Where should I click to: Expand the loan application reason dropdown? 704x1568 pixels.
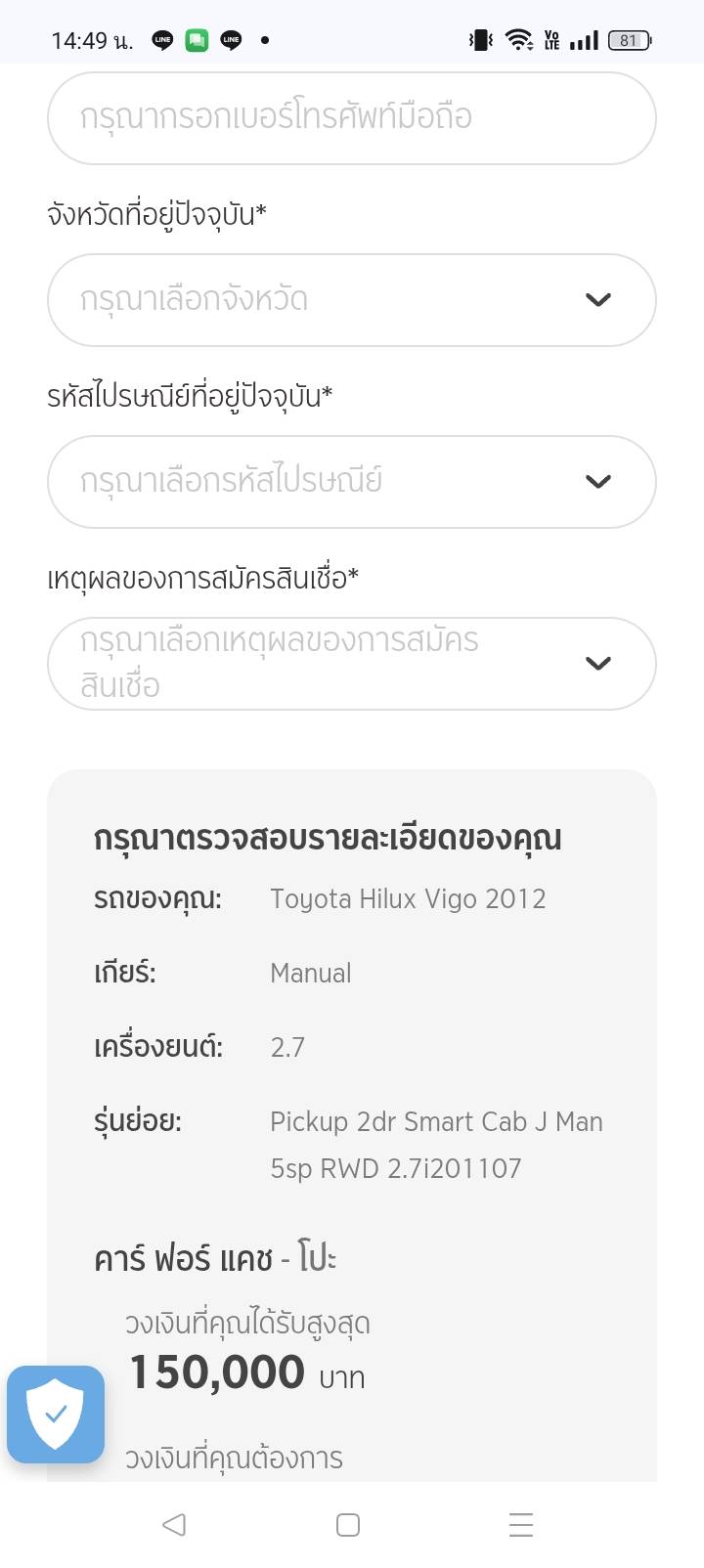click(x=351, y=664)
